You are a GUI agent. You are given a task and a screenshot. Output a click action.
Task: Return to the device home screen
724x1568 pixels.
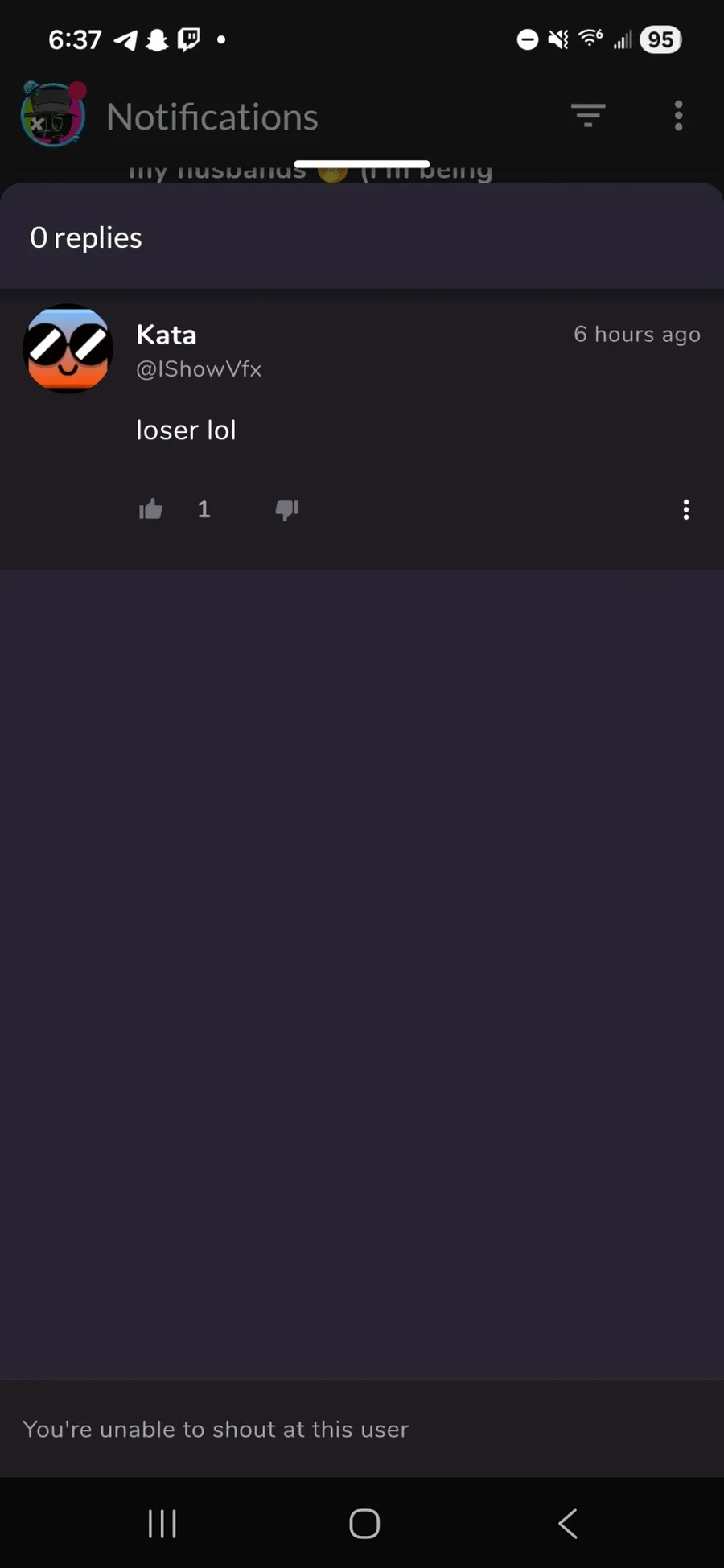tap(364, 1523)
